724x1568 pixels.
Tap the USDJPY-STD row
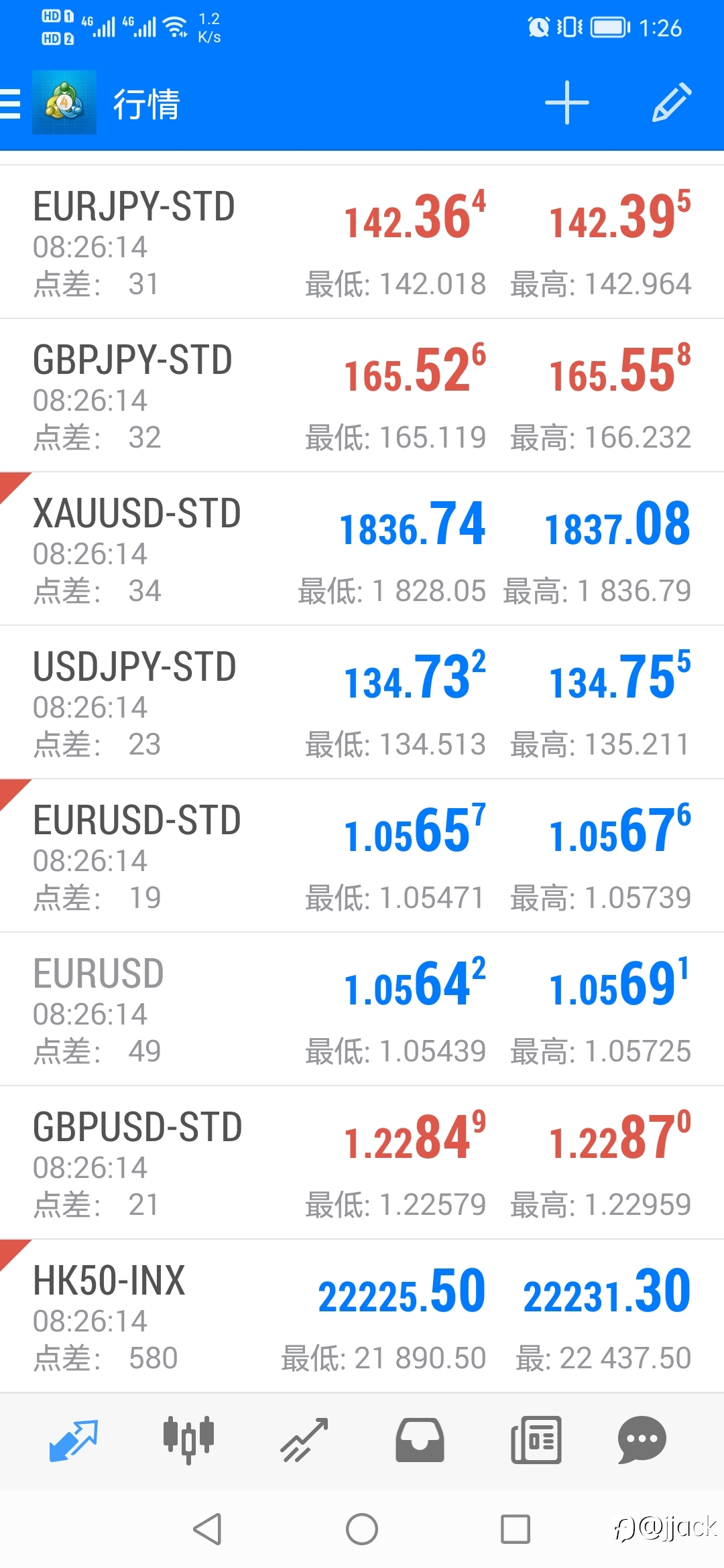362,702
